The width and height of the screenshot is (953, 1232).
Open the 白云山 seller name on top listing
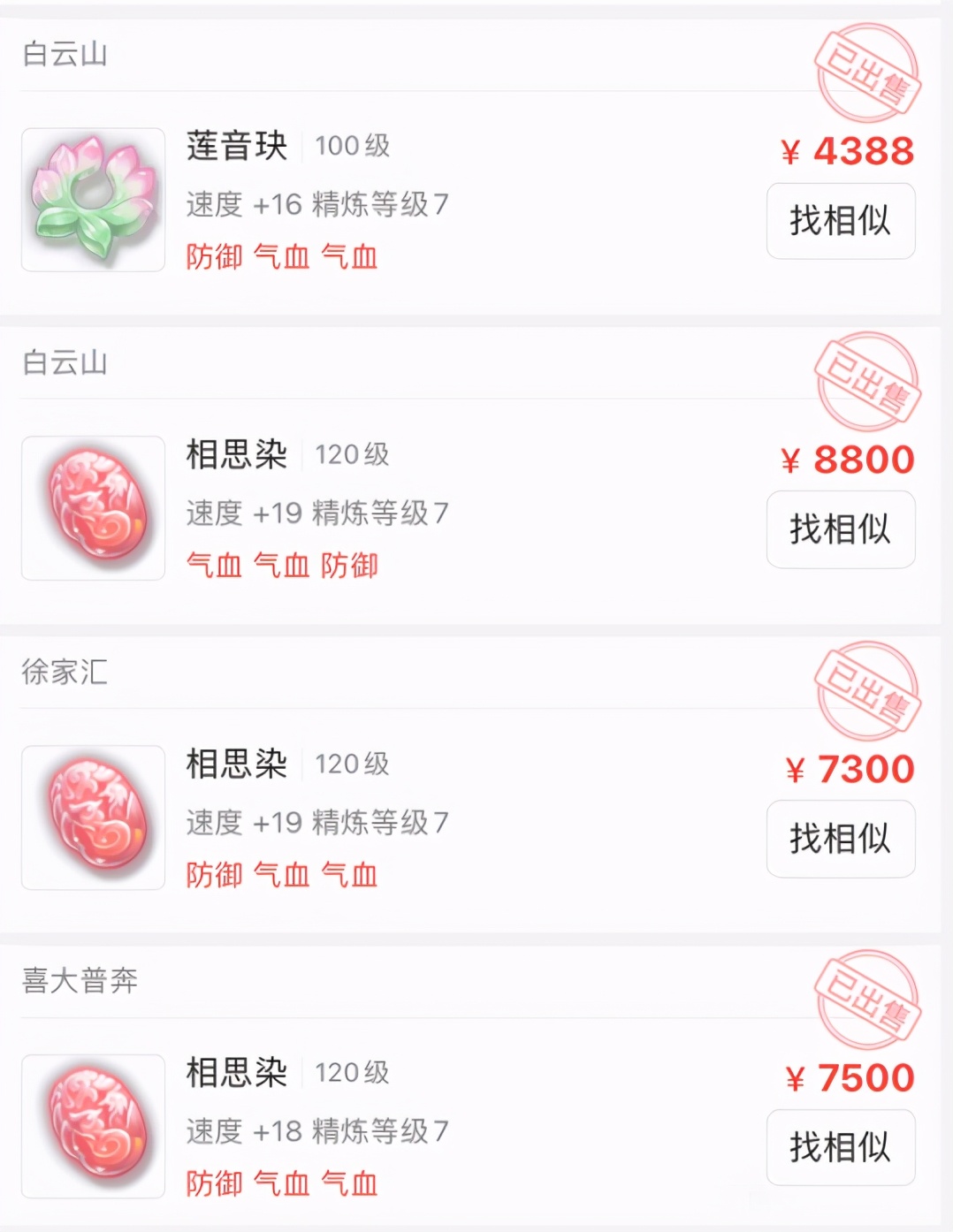coord(64,53)
